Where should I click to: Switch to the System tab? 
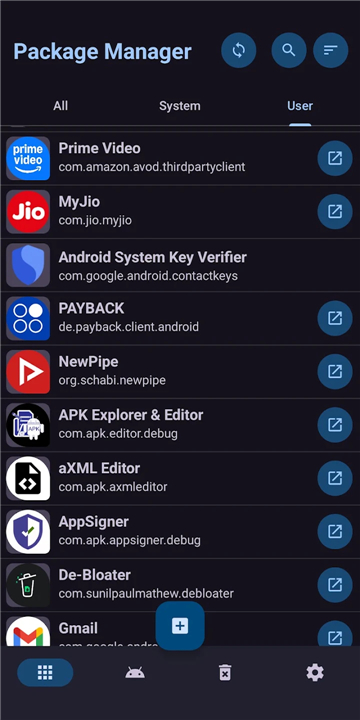(x=180, y=106)
